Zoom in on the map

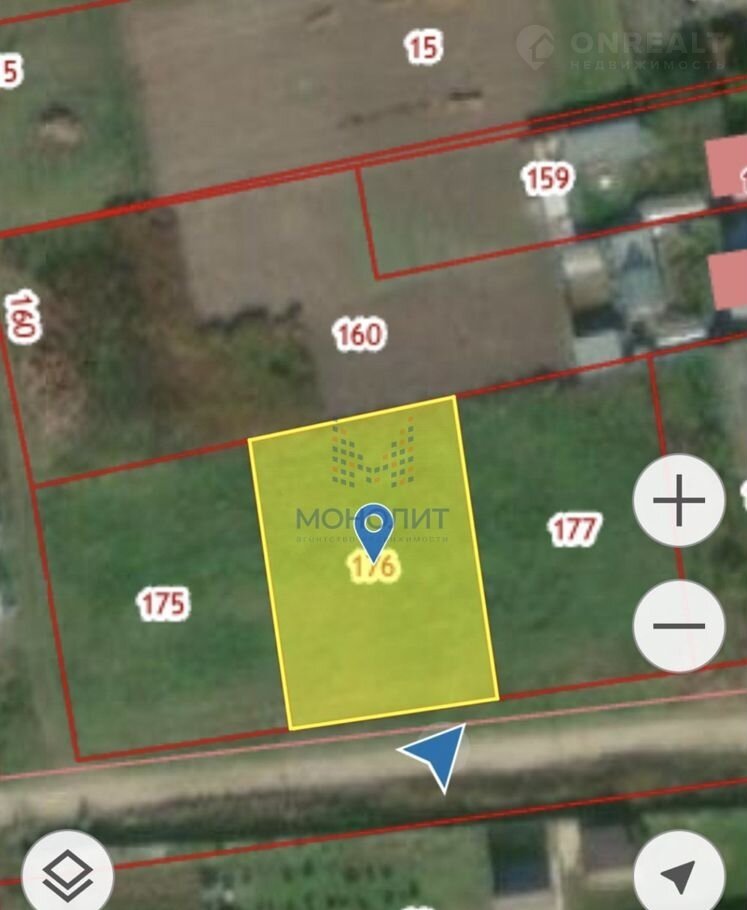(x=679, y=500)
